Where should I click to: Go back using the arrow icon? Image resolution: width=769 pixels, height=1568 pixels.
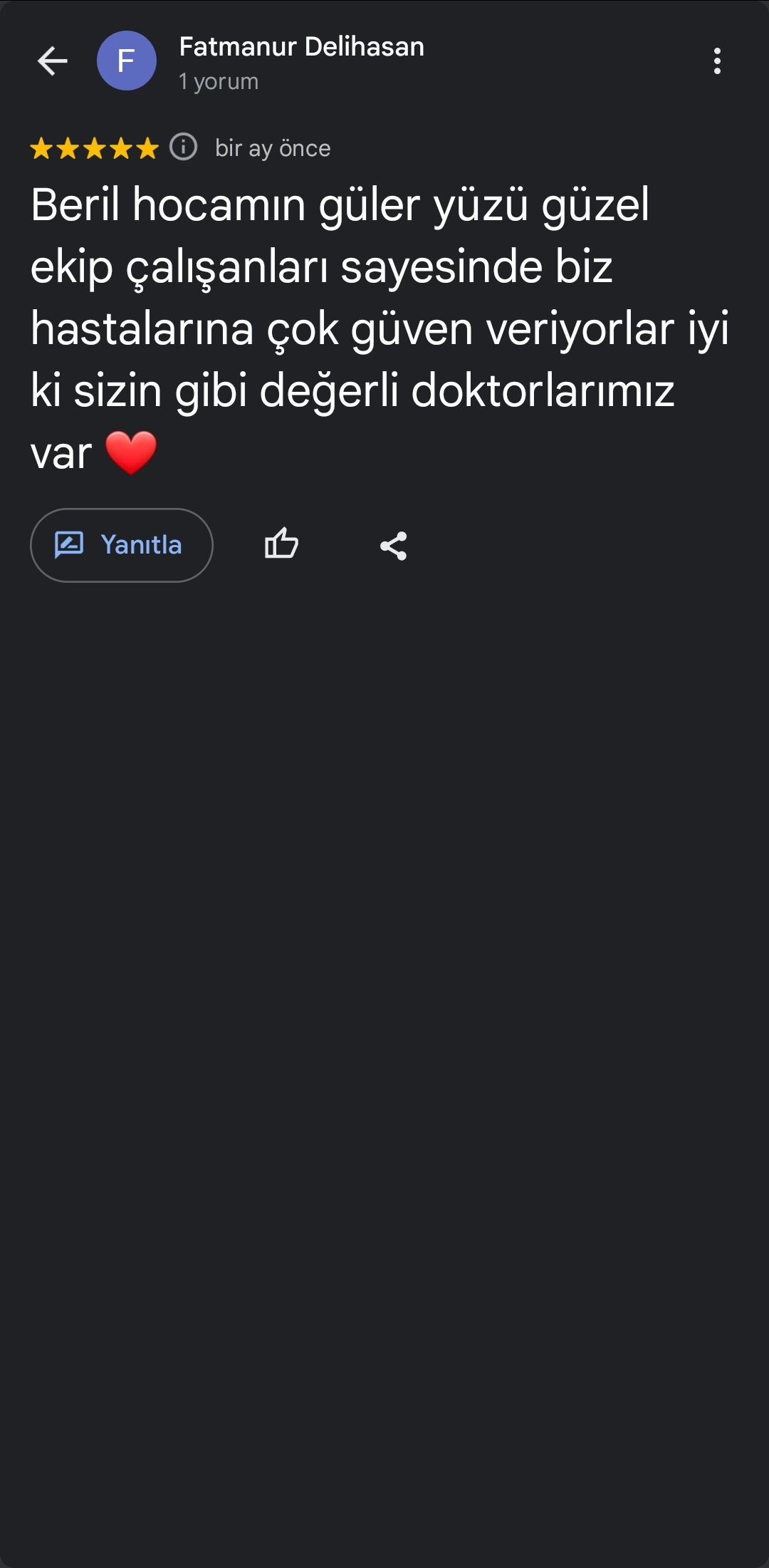pyautogui.click(x=52, y=61)
